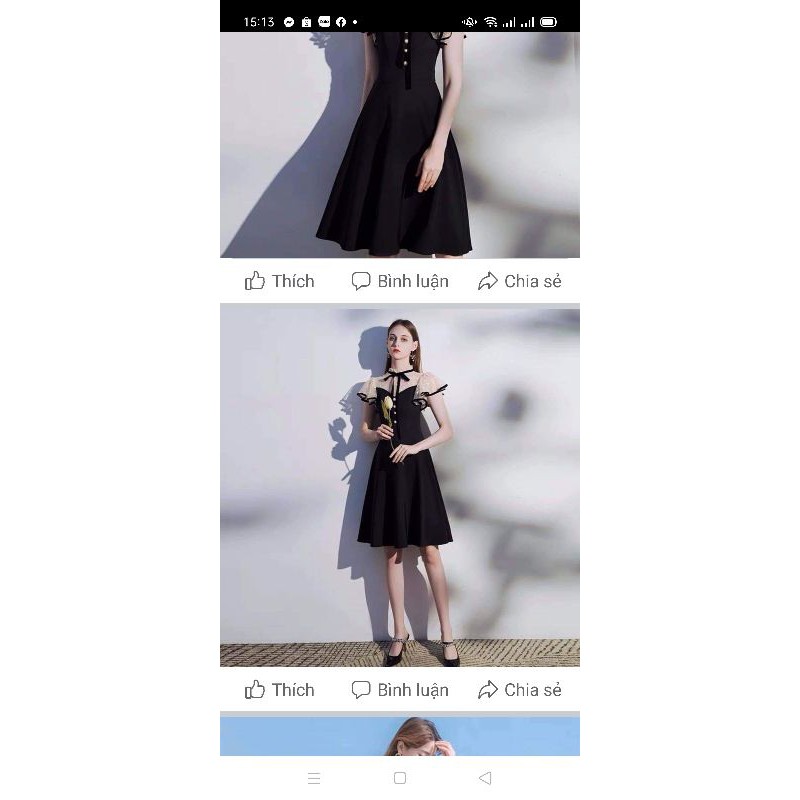
Task: Share the full-length black dress photo
Action: pos(519,690)
